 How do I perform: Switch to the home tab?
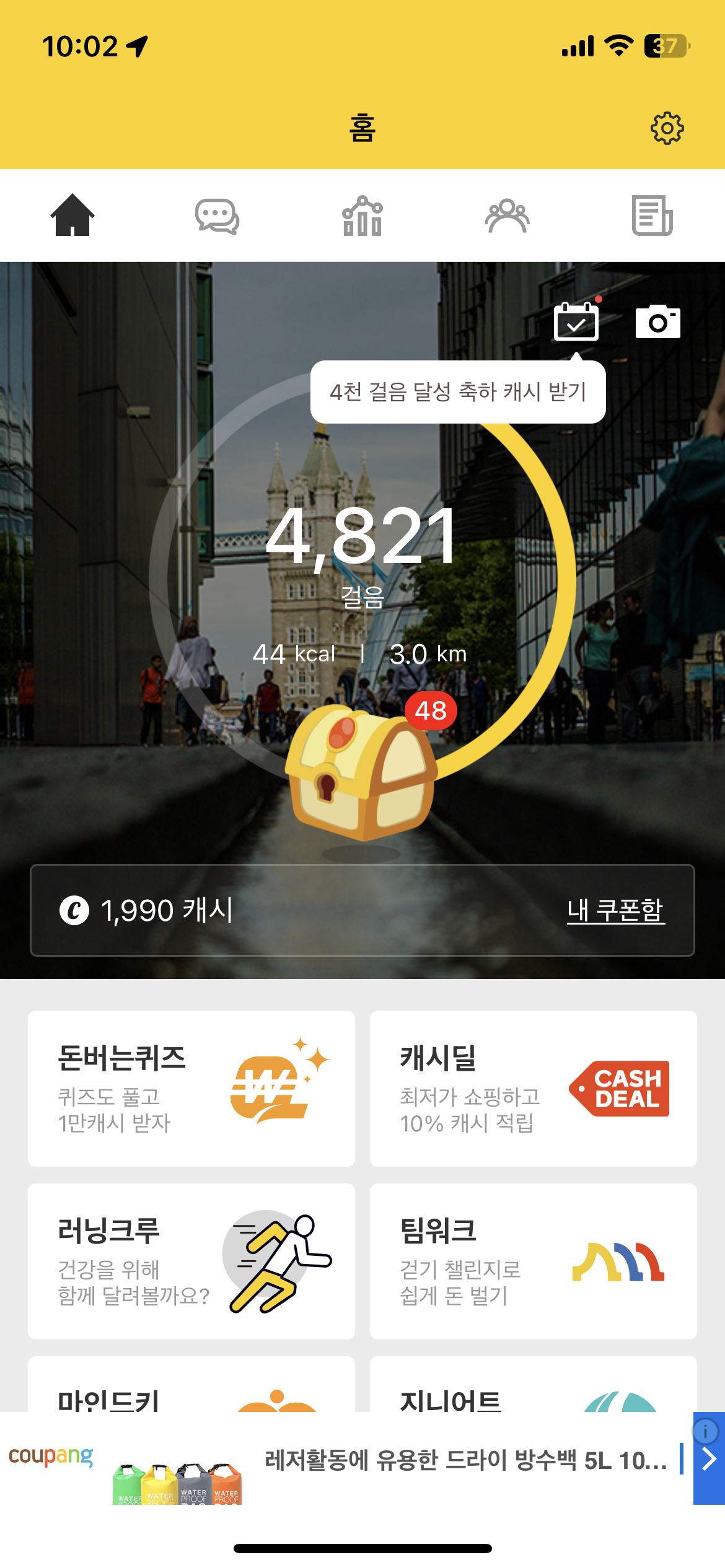click(x=72, y=215)
